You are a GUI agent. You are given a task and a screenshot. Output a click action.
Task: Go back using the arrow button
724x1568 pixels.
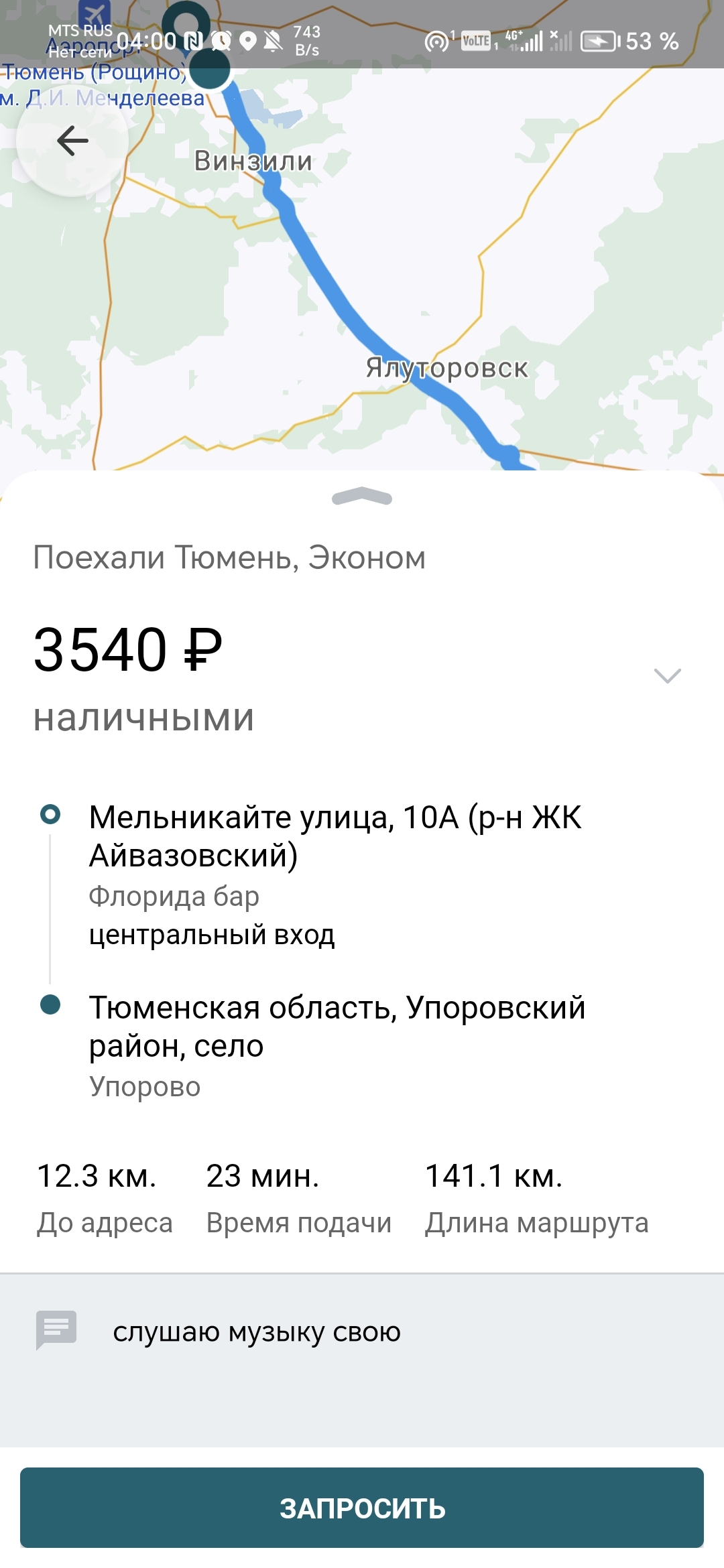coord(72,141)
